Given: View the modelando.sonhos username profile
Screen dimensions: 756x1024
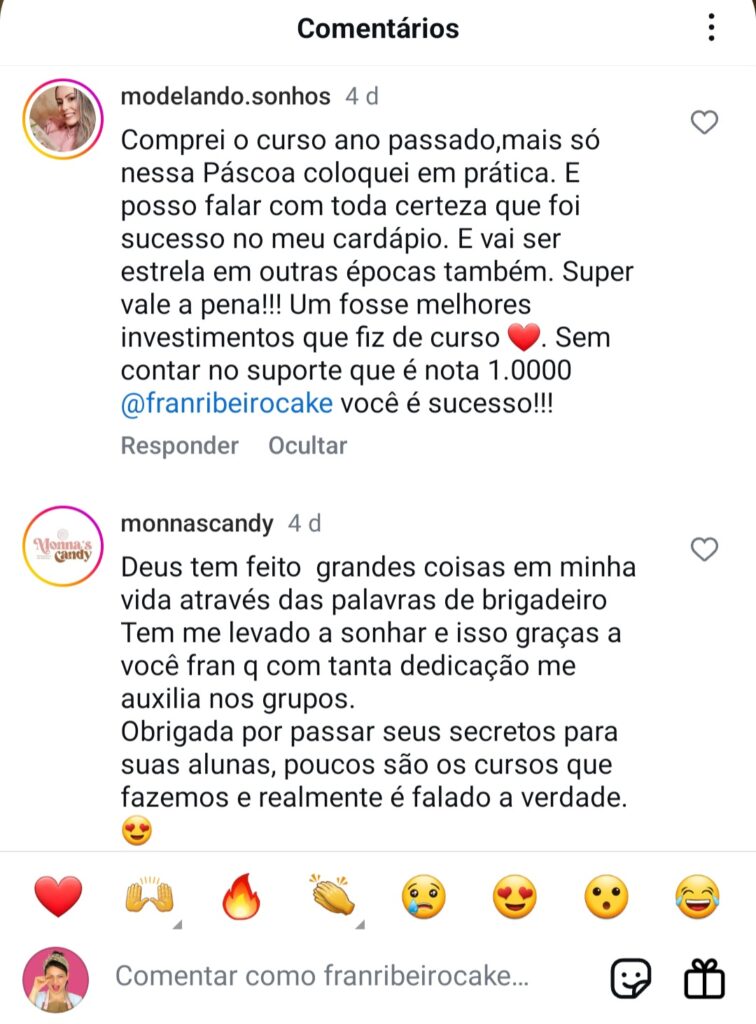Looking at the screenshot, I should (x=224, y=97).
